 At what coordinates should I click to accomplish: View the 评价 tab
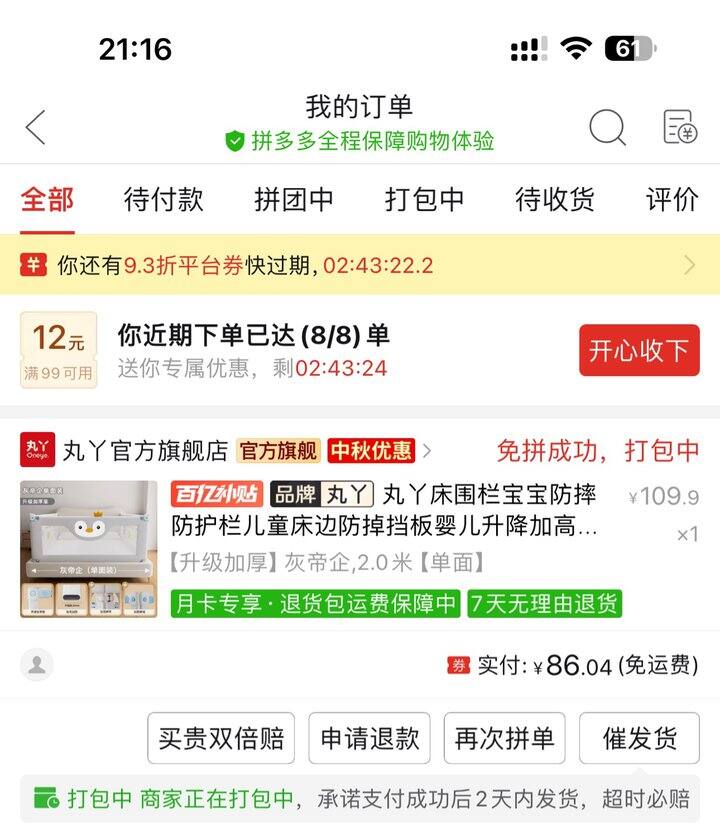(672, 199)
